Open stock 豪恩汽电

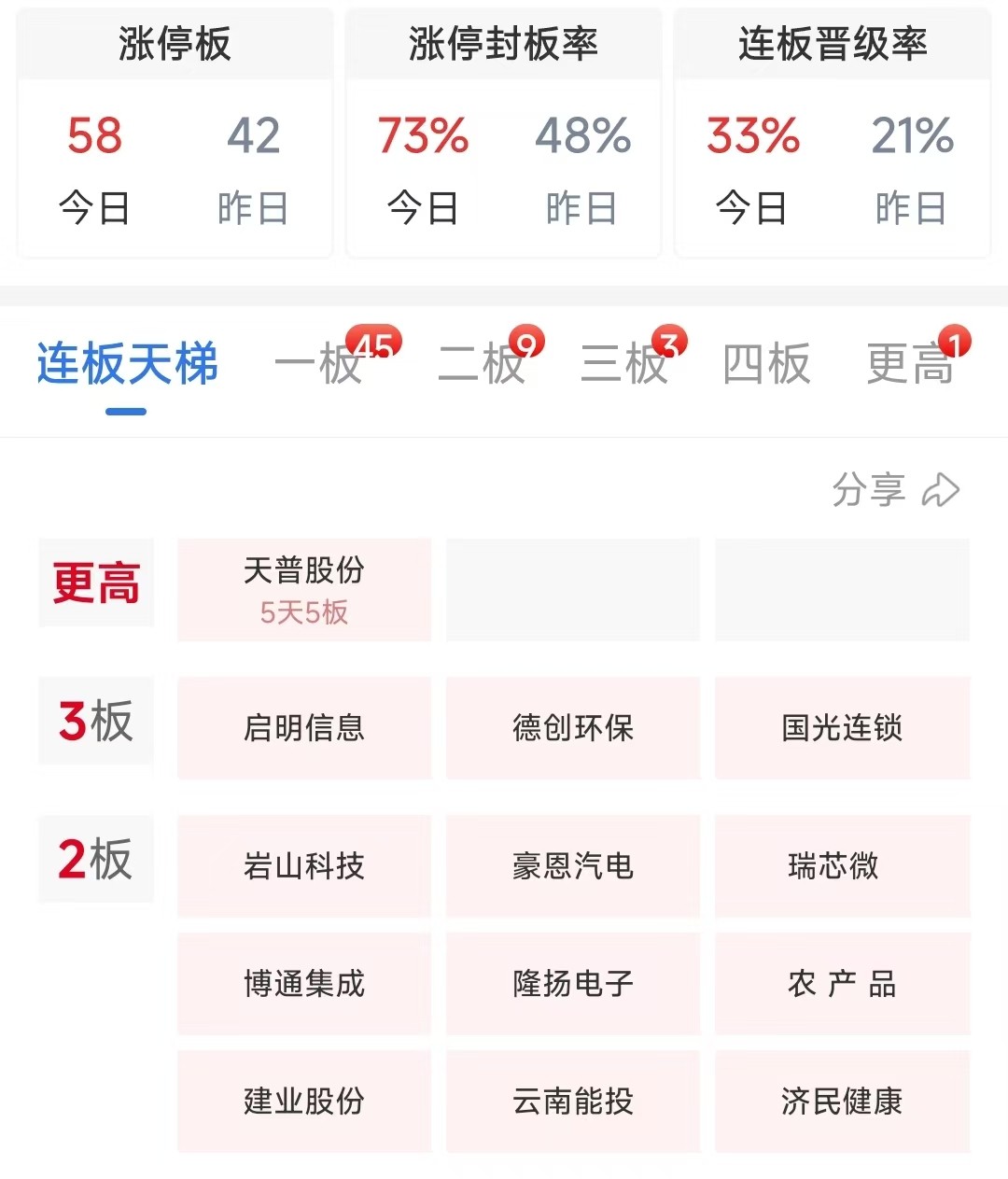point(573,866)
